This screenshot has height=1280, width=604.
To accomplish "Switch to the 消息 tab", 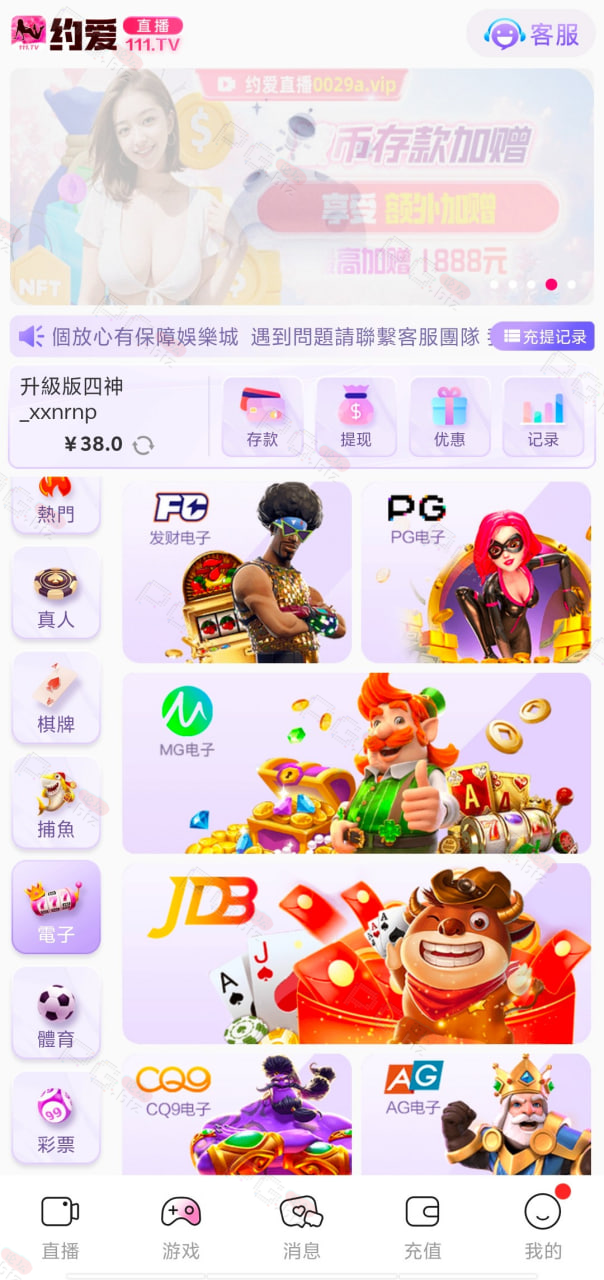I will pyautogui.click(x=301, y=1227).
